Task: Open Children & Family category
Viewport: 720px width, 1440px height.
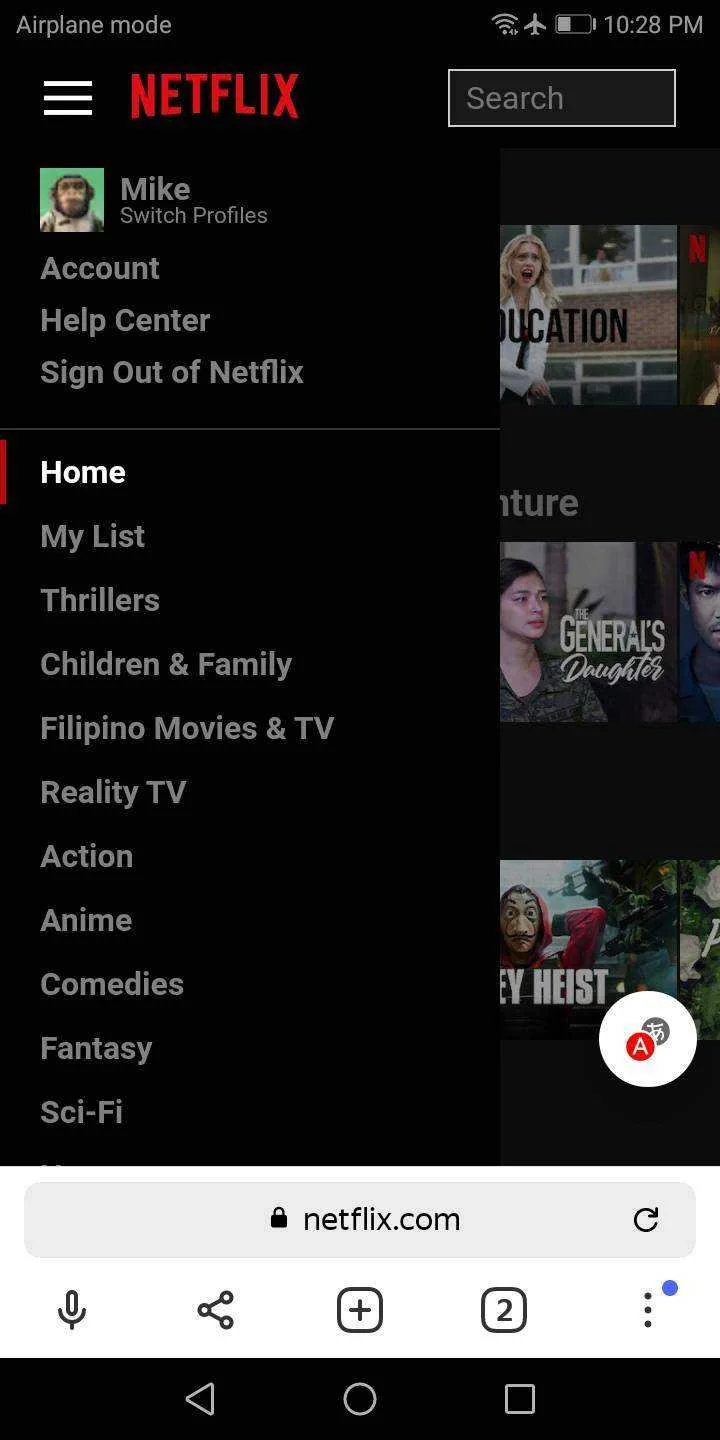Action: coord(166,664)
